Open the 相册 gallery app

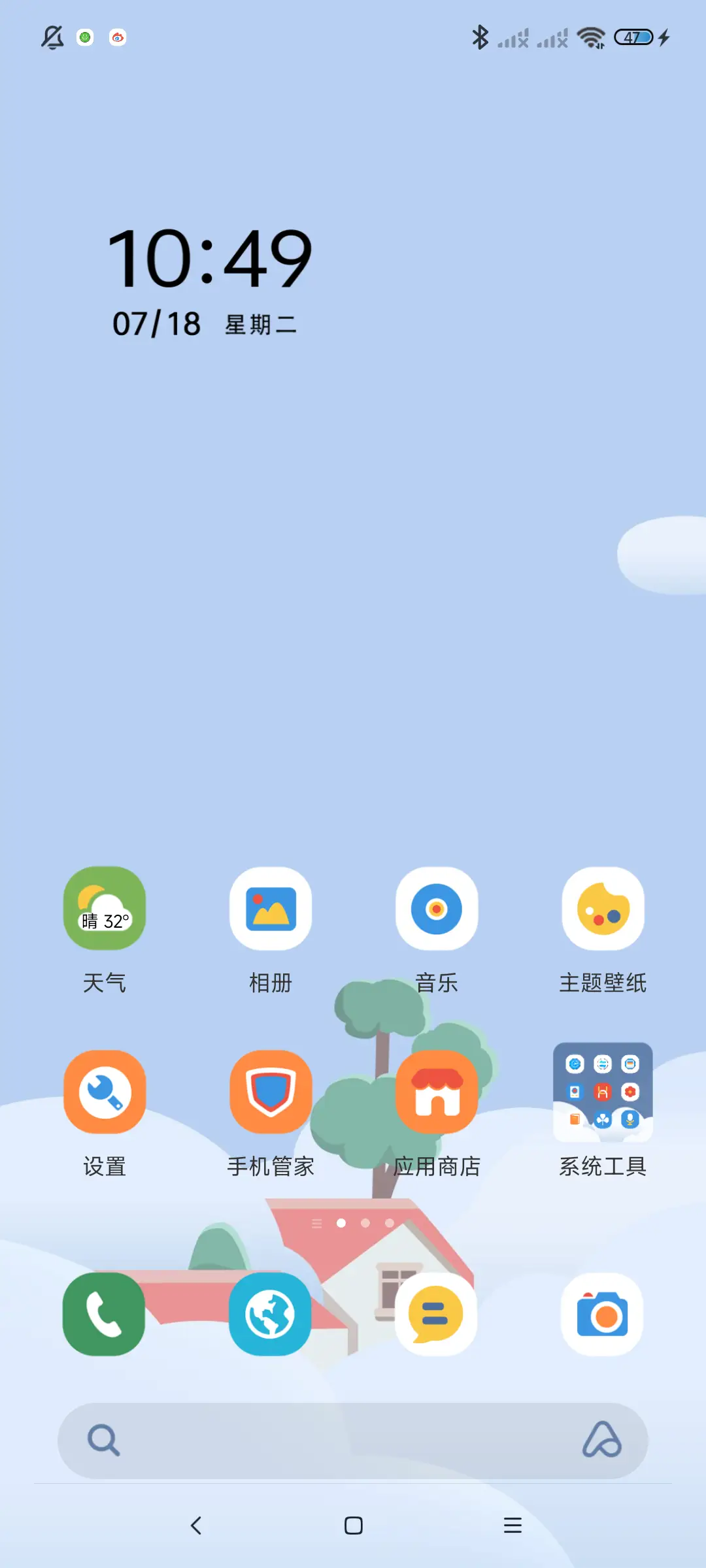271,909
